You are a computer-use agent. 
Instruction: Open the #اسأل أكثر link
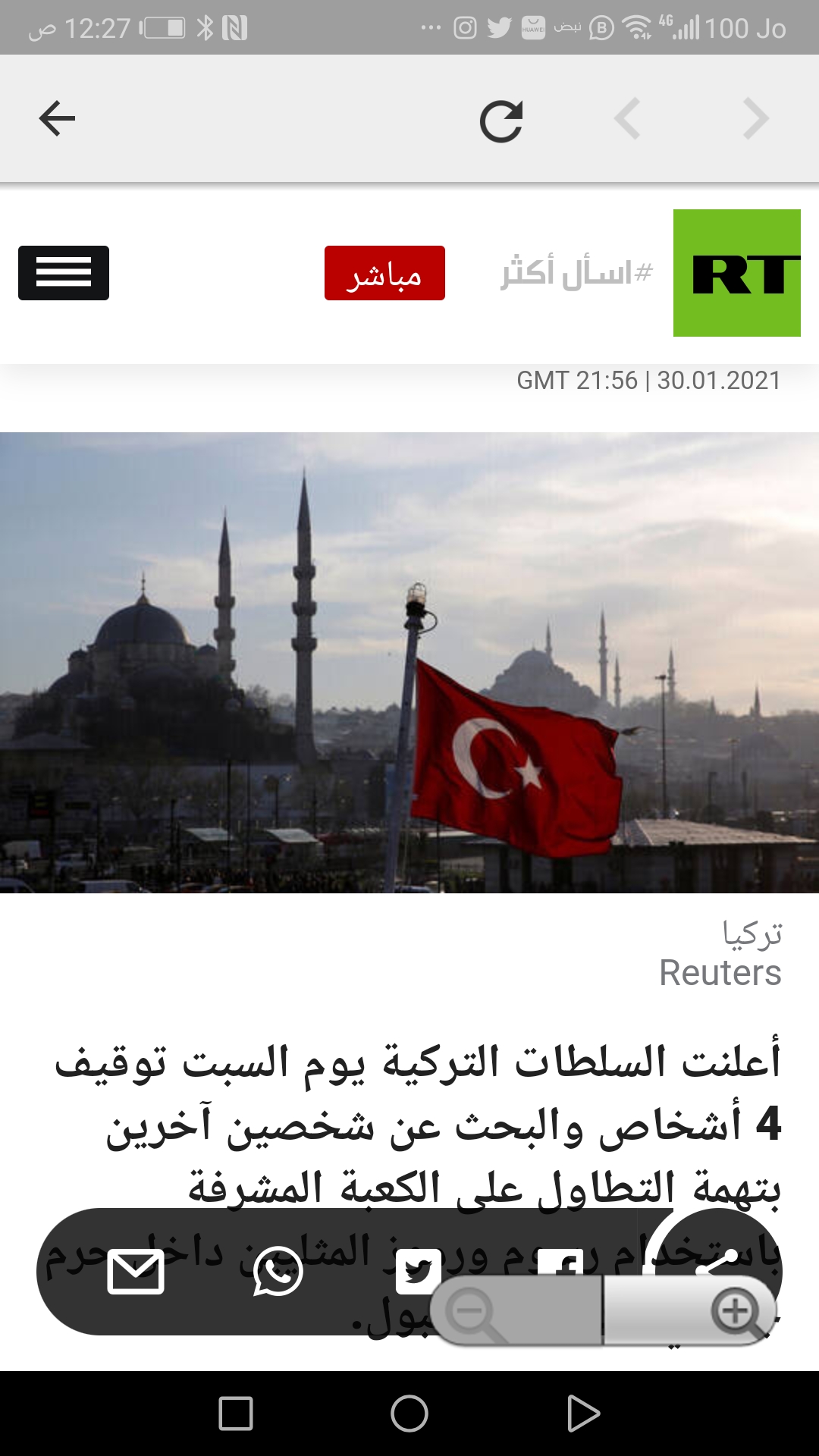(576, 272)
